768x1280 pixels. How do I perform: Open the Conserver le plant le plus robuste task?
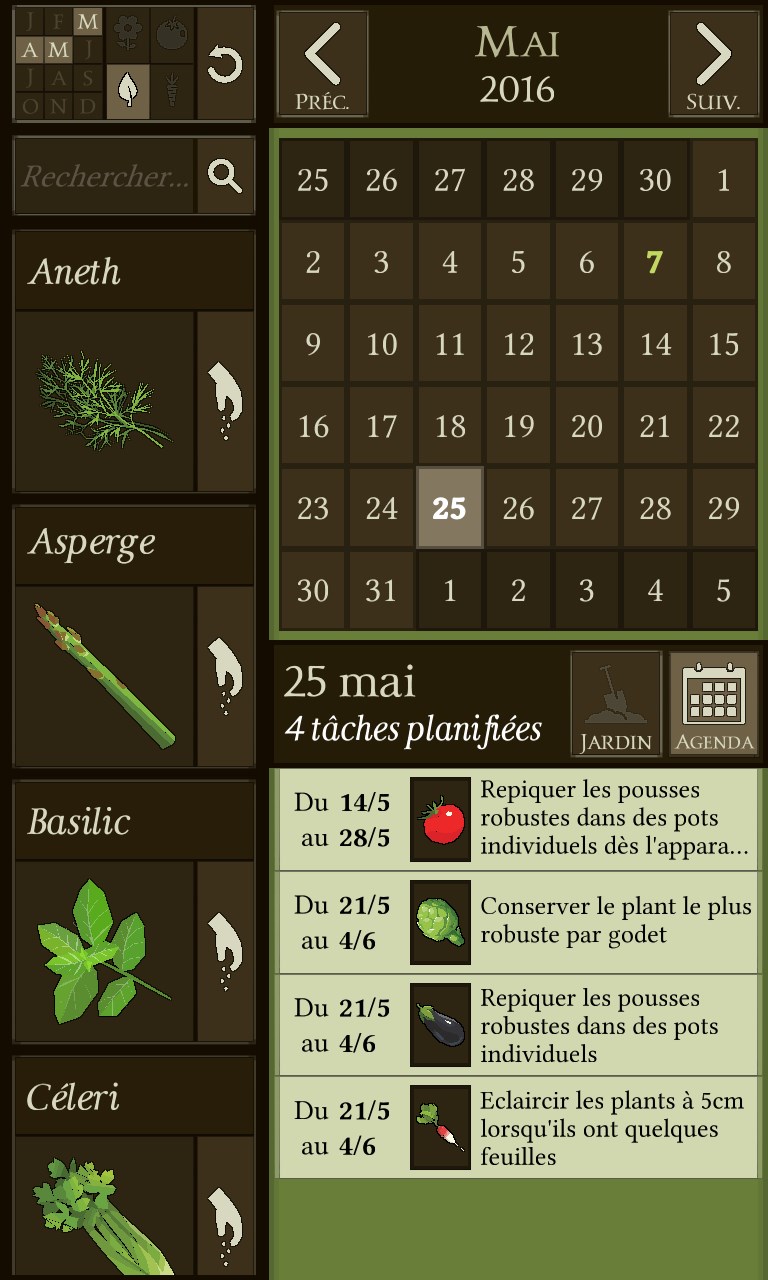[517, 922]
